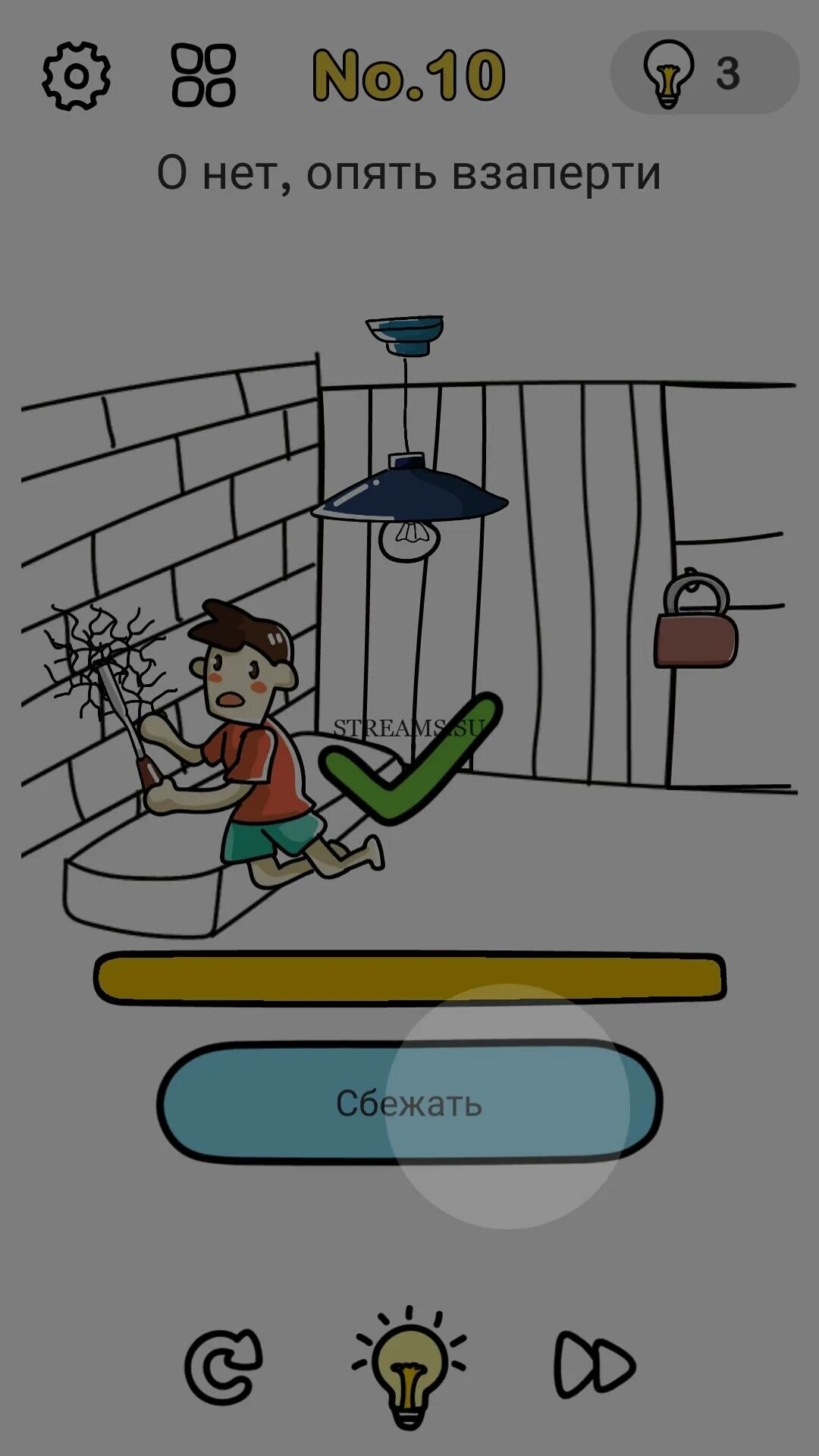Get a hint via the glowing lightbulb
The image size is (819, 1456).
409,1367
